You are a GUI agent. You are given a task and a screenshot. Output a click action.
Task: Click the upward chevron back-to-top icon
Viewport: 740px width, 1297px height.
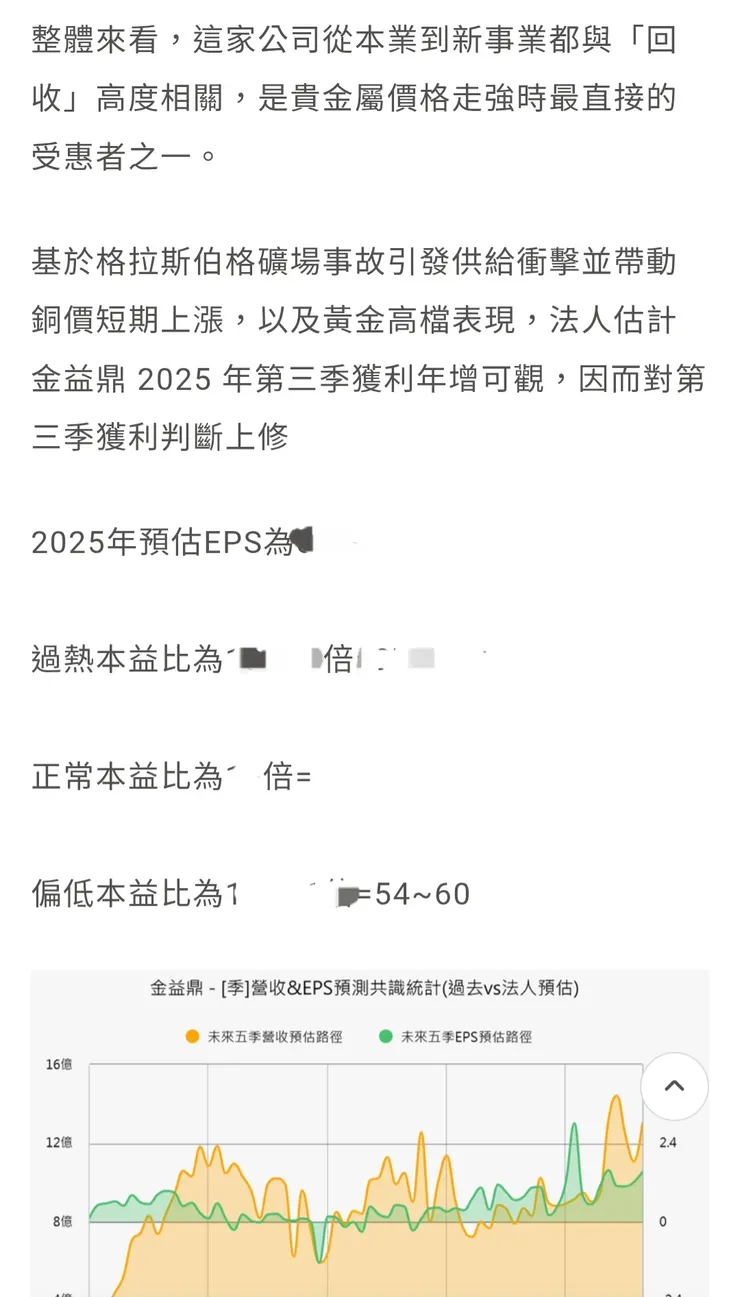(674, 1087)
